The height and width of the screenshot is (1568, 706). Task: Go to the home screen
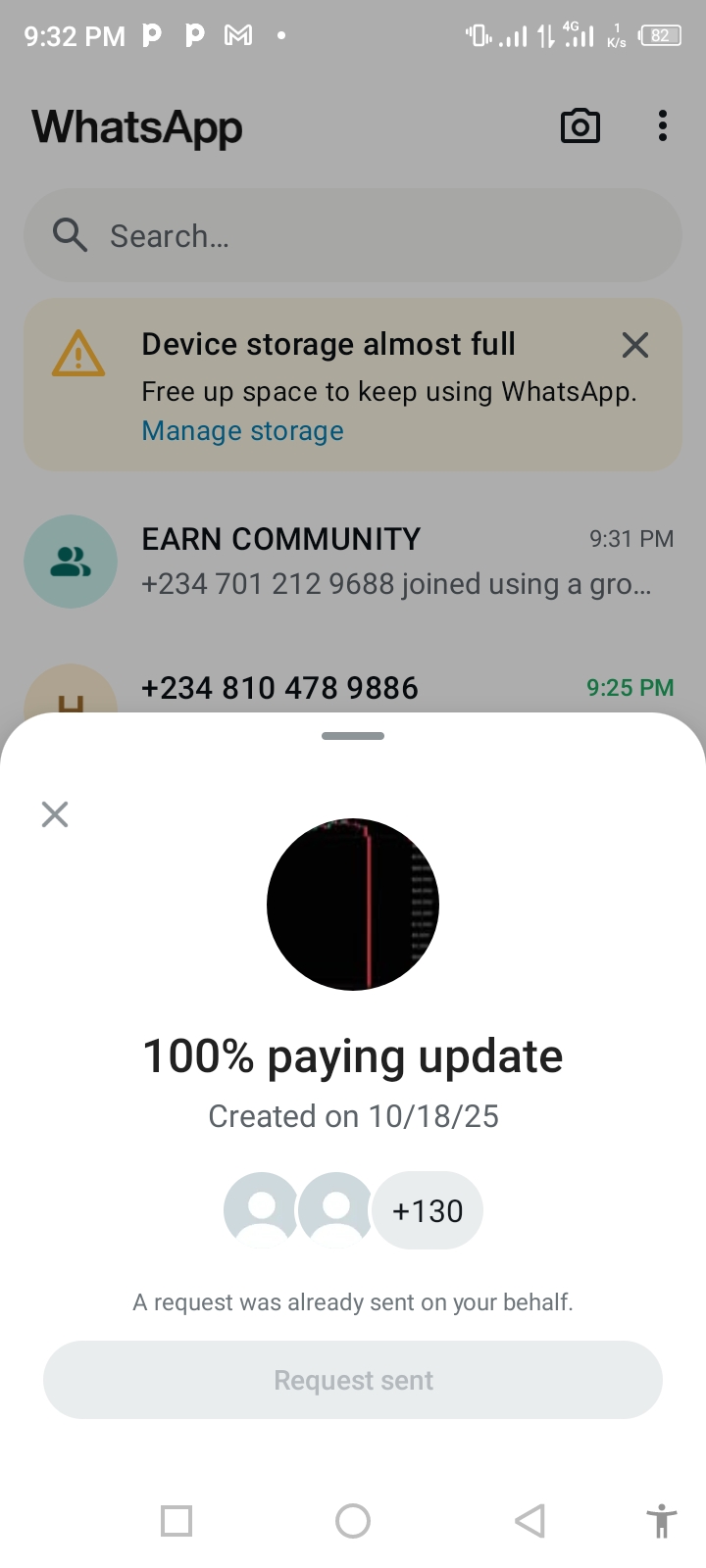pyautogui.click(x=353, y=1521)
